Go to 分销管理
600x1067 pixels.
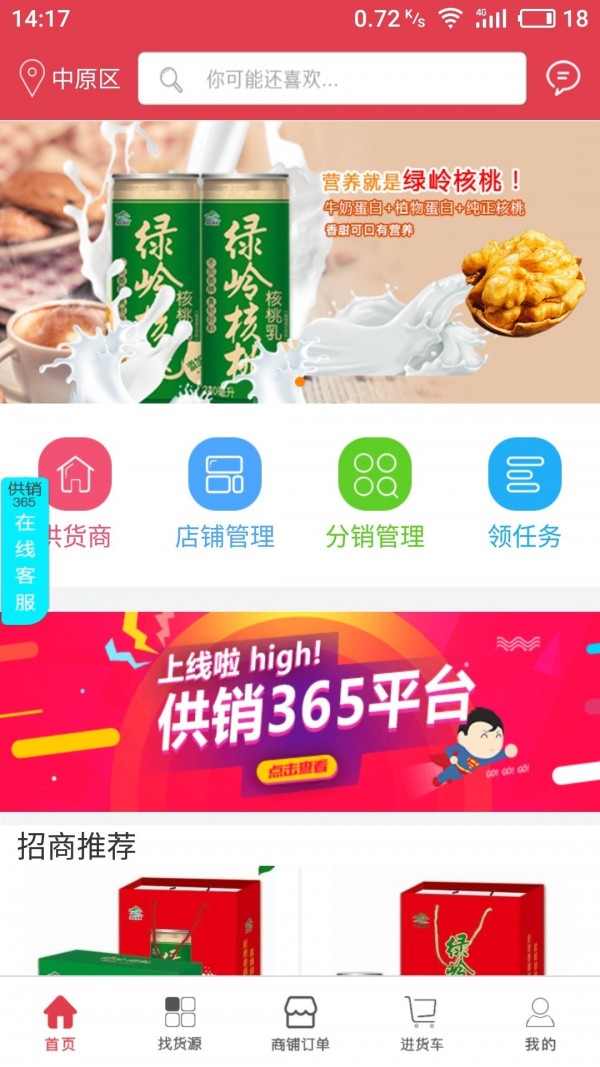pyautogui.click(x=375, y=493)
